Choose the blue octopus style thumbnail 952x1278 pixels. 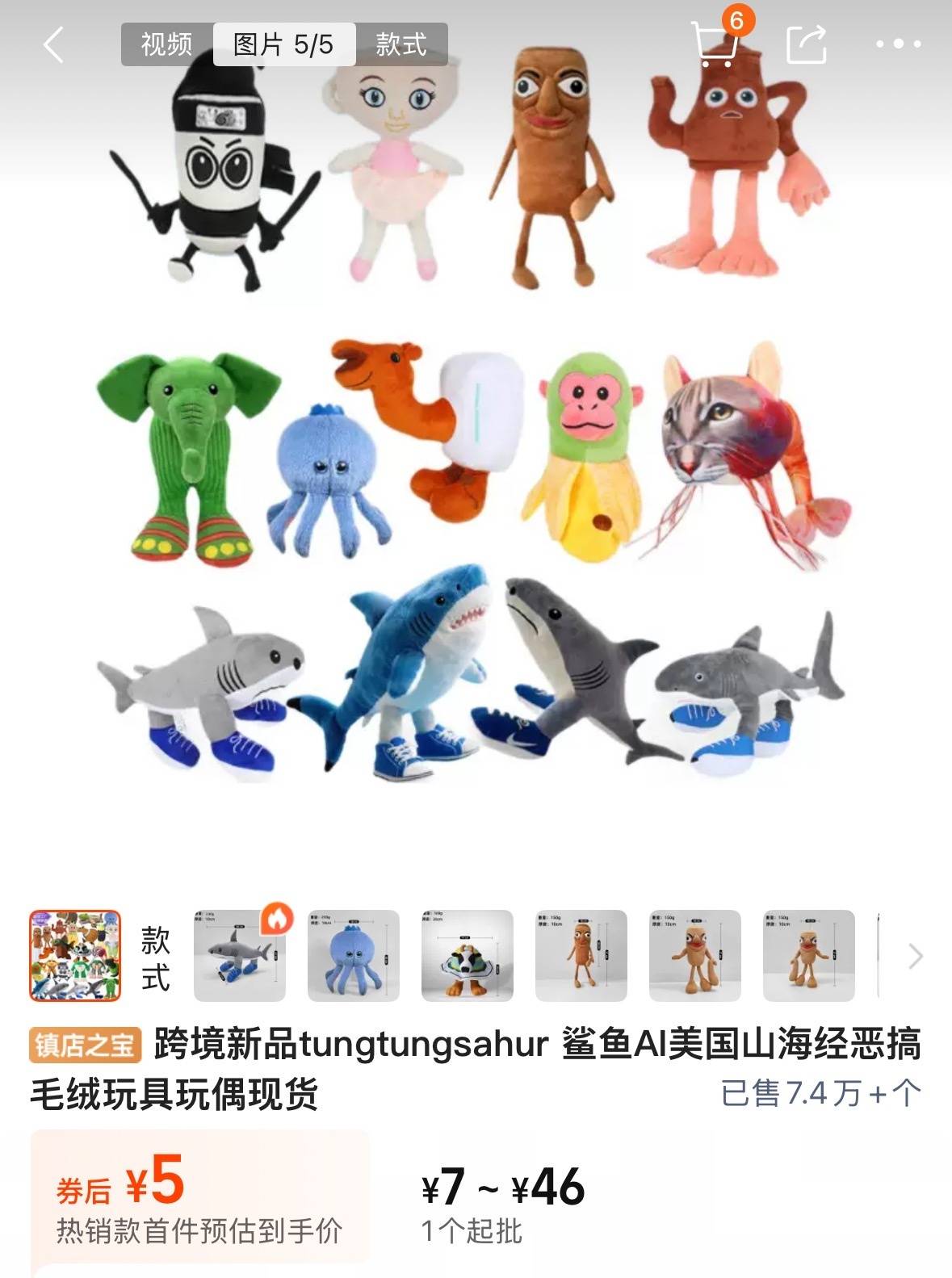pyautogui.click(x=354, y=956)
